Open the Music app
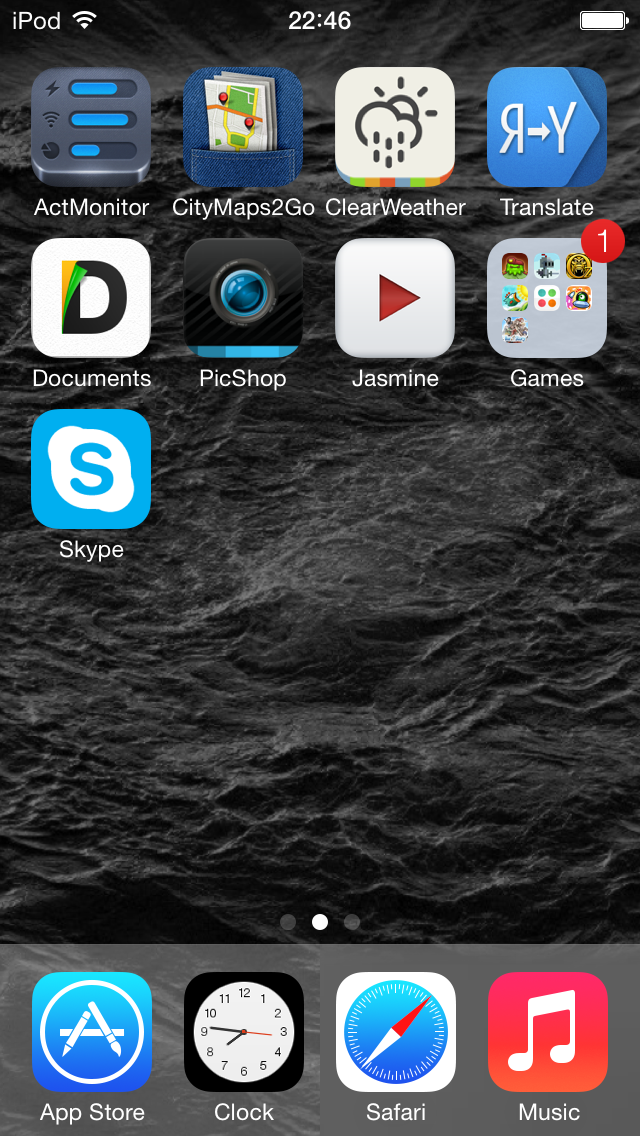 coord(548,1032)
